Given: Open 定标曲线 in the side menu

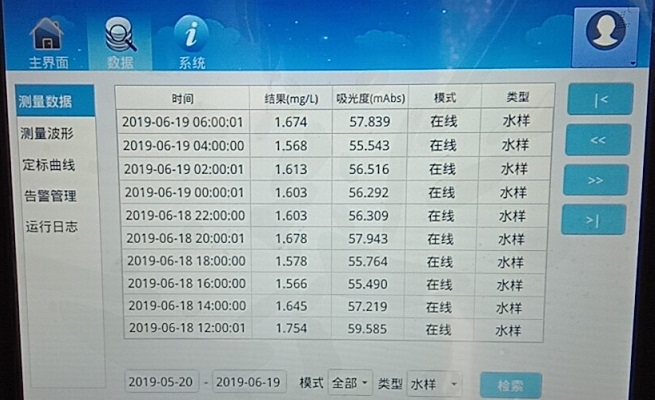Looking at the screenshot, I should 48,164.
